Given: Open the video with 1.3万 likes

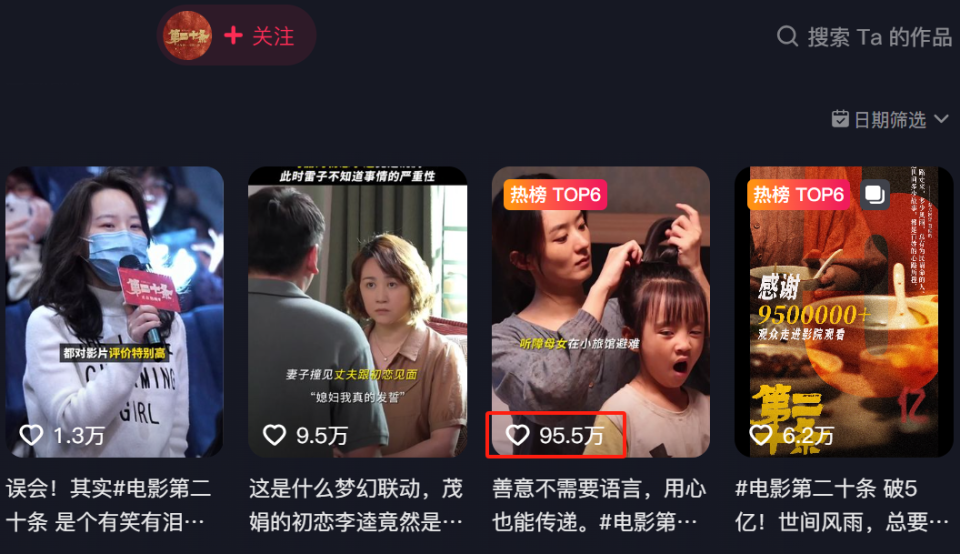Looking at the screenshot, I should (114, 311).
